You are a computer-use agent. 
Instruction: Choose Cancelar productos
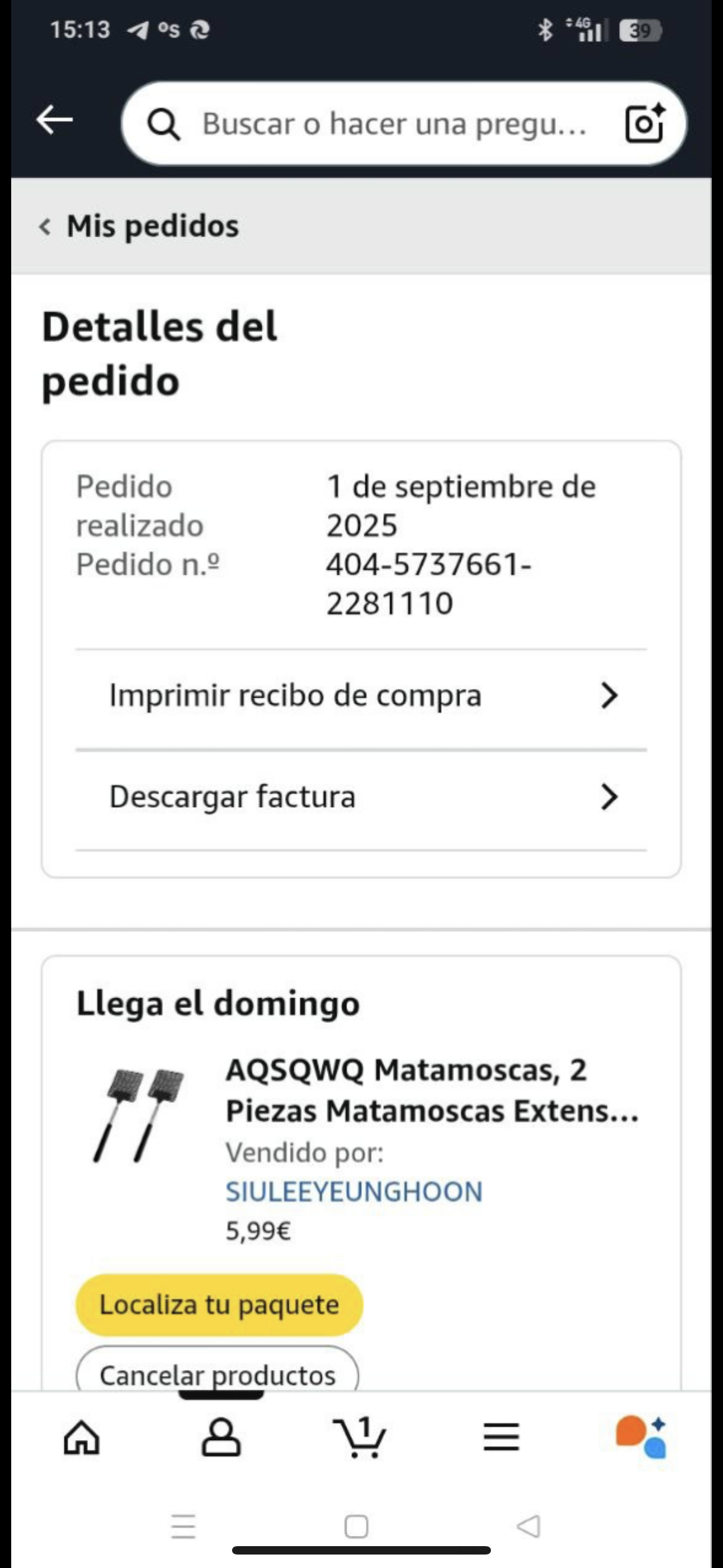pos(217,1373)
